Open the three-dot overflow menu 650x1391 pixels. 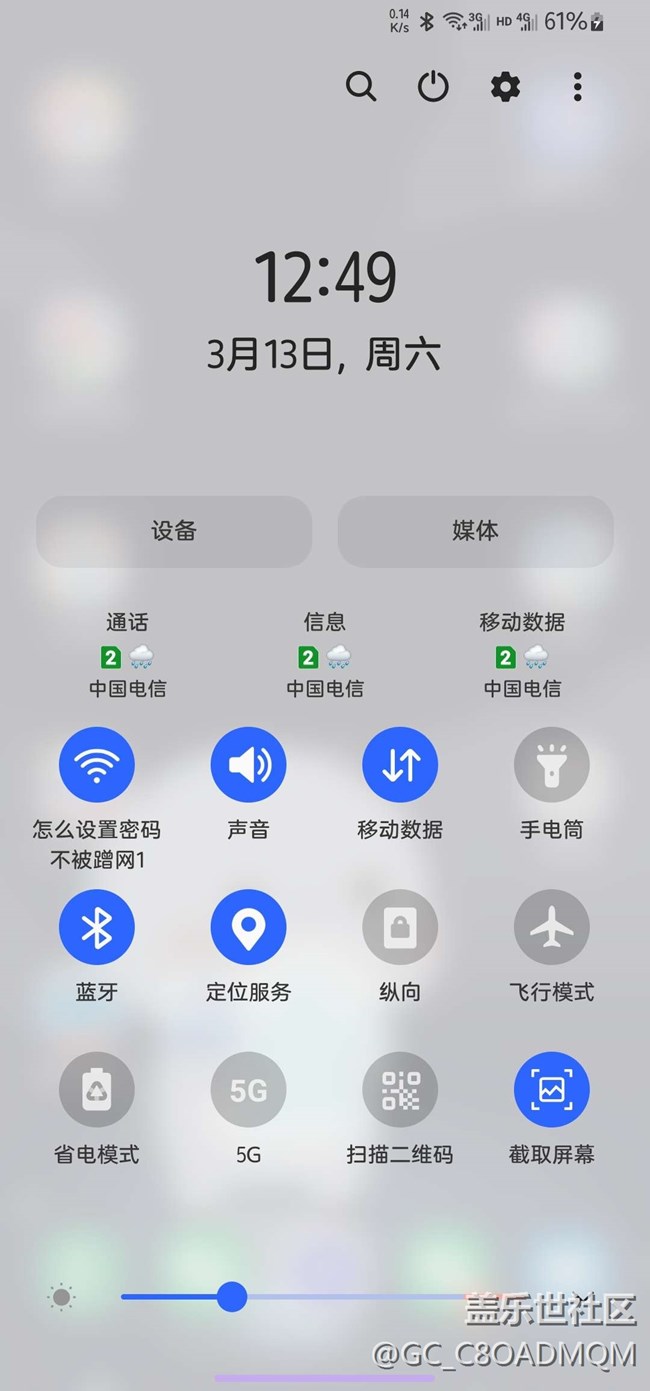click(577, 87)
